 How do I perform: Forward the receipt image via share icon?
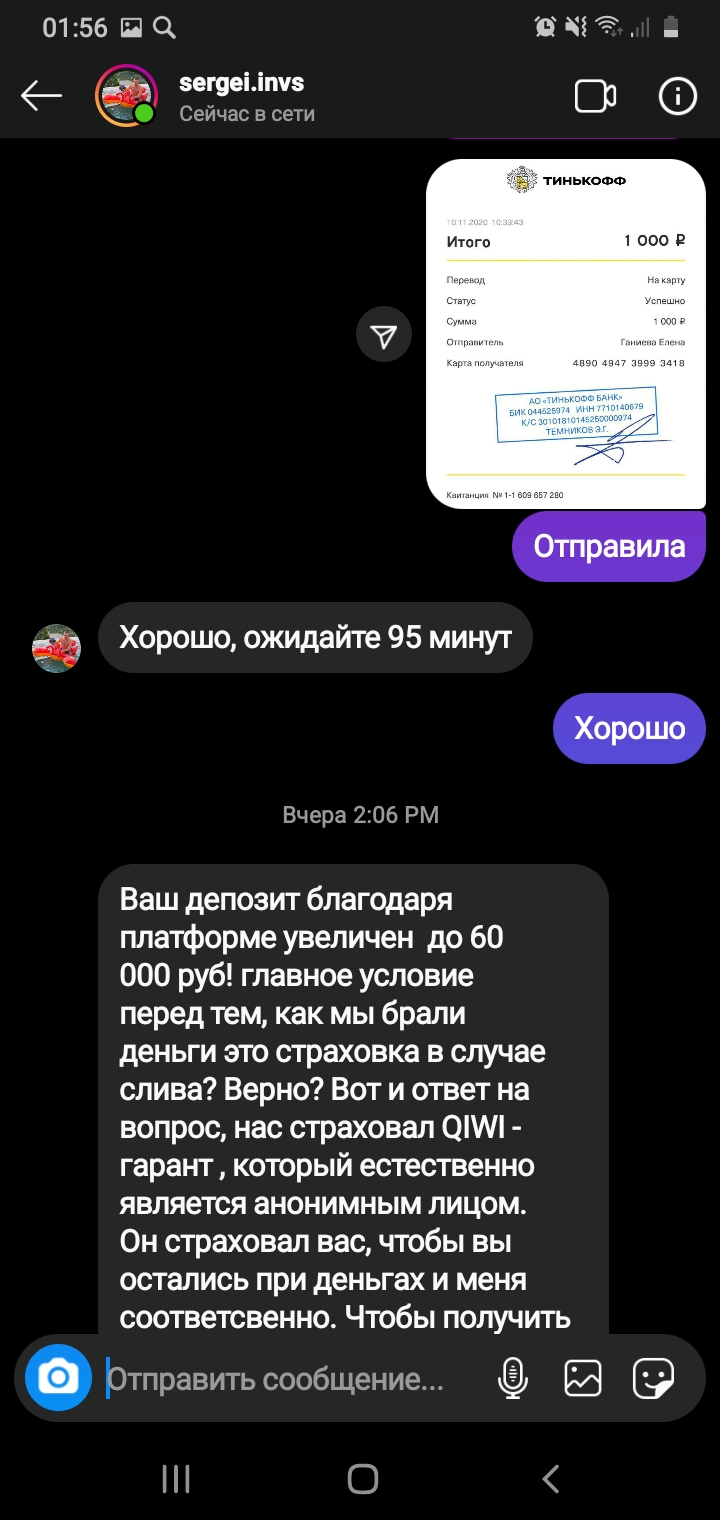coord(384,336)
